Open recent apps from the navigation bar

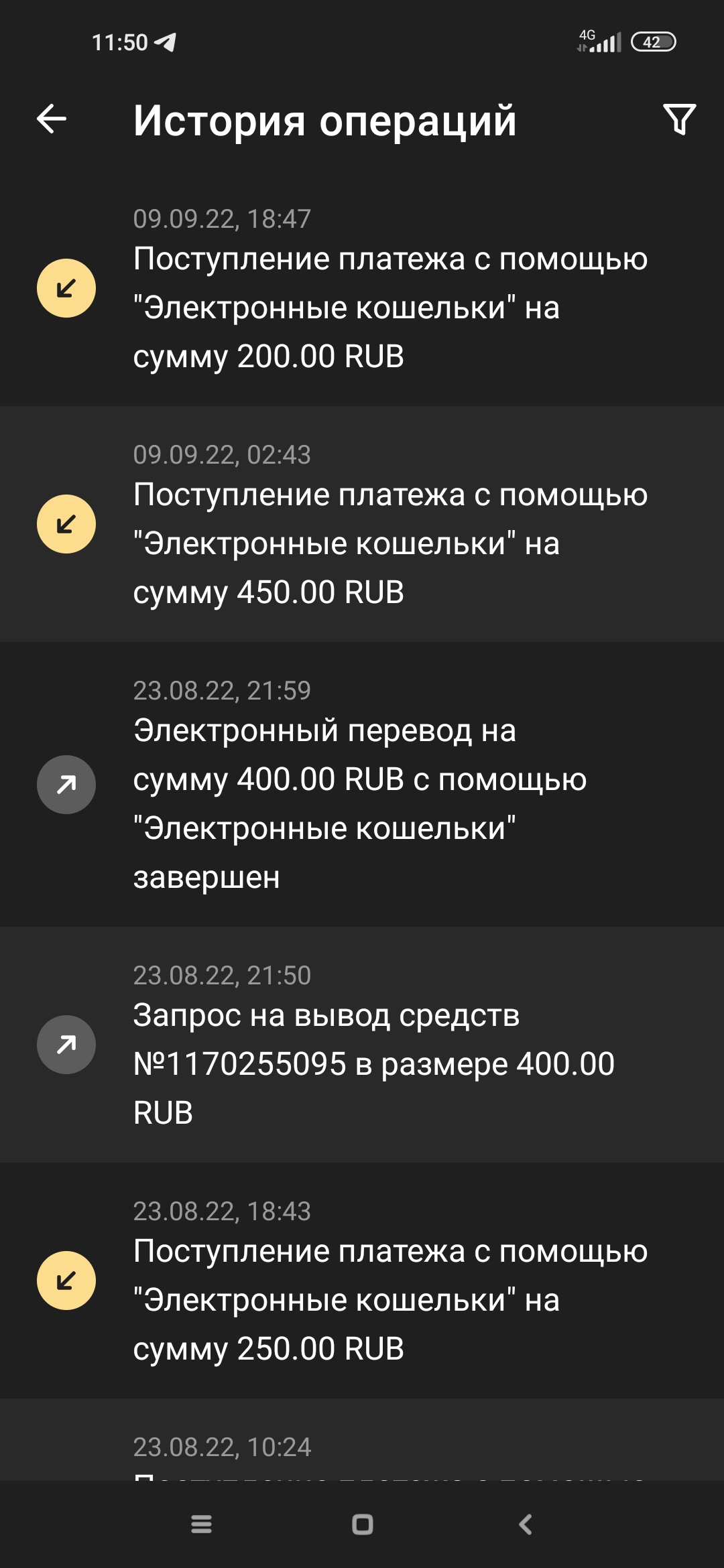click(x=201, y=1524)
